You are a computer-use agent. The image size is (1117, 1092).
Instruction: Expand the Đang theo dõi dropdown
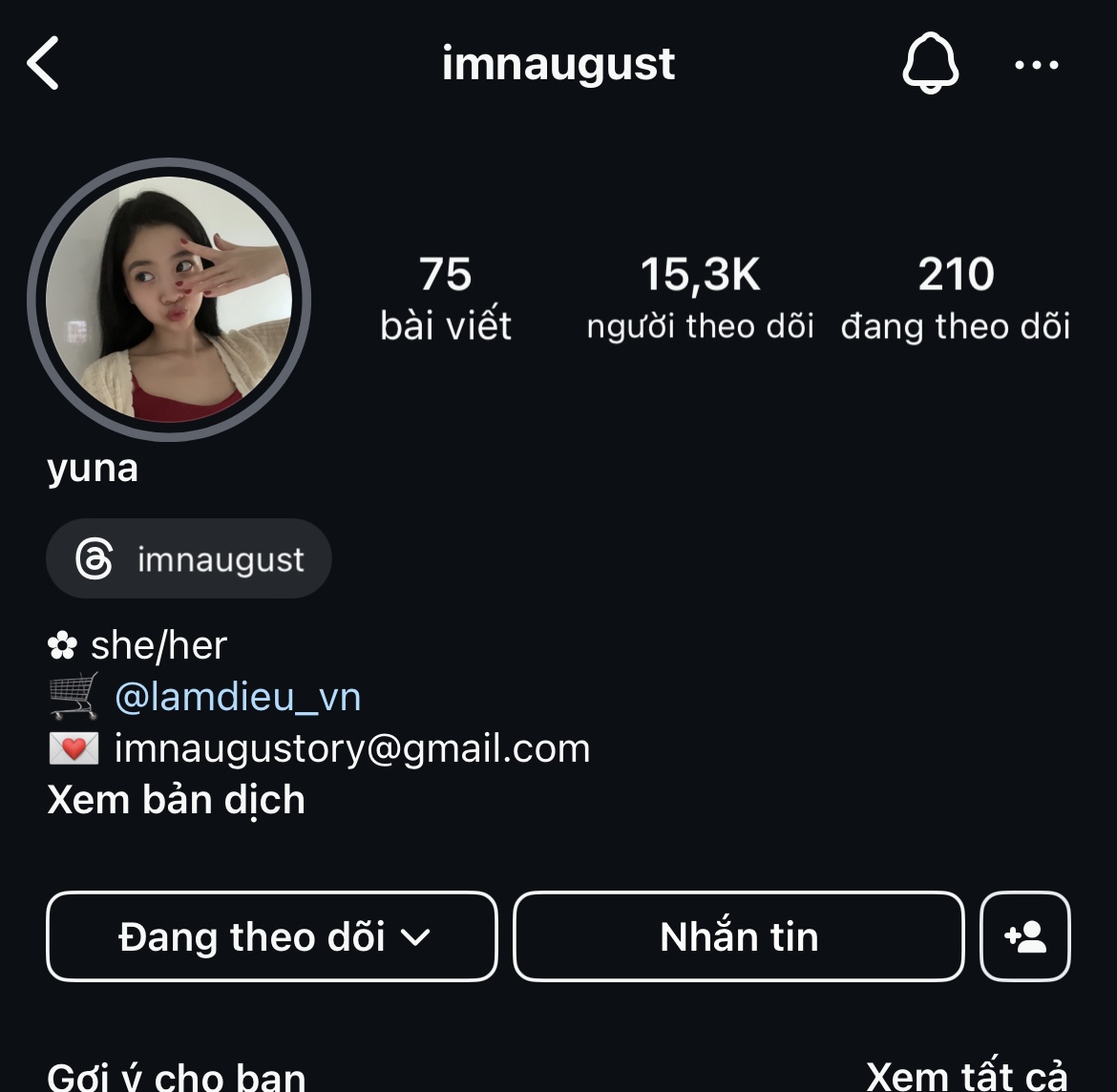point(272,936)
